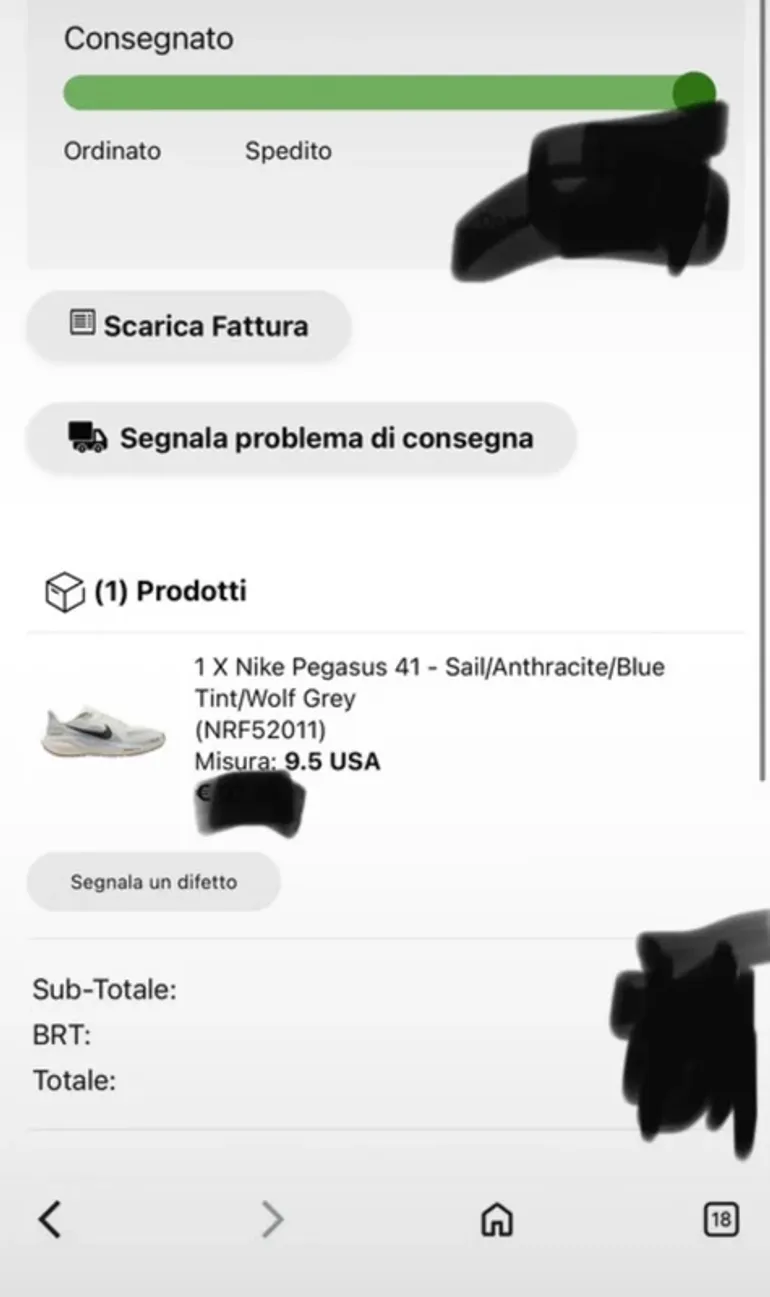Image resolution: width=770 pixels, height=1297 pixels.
Task: Download the invoice via Scarica Fattura
Action: point(188,326)
